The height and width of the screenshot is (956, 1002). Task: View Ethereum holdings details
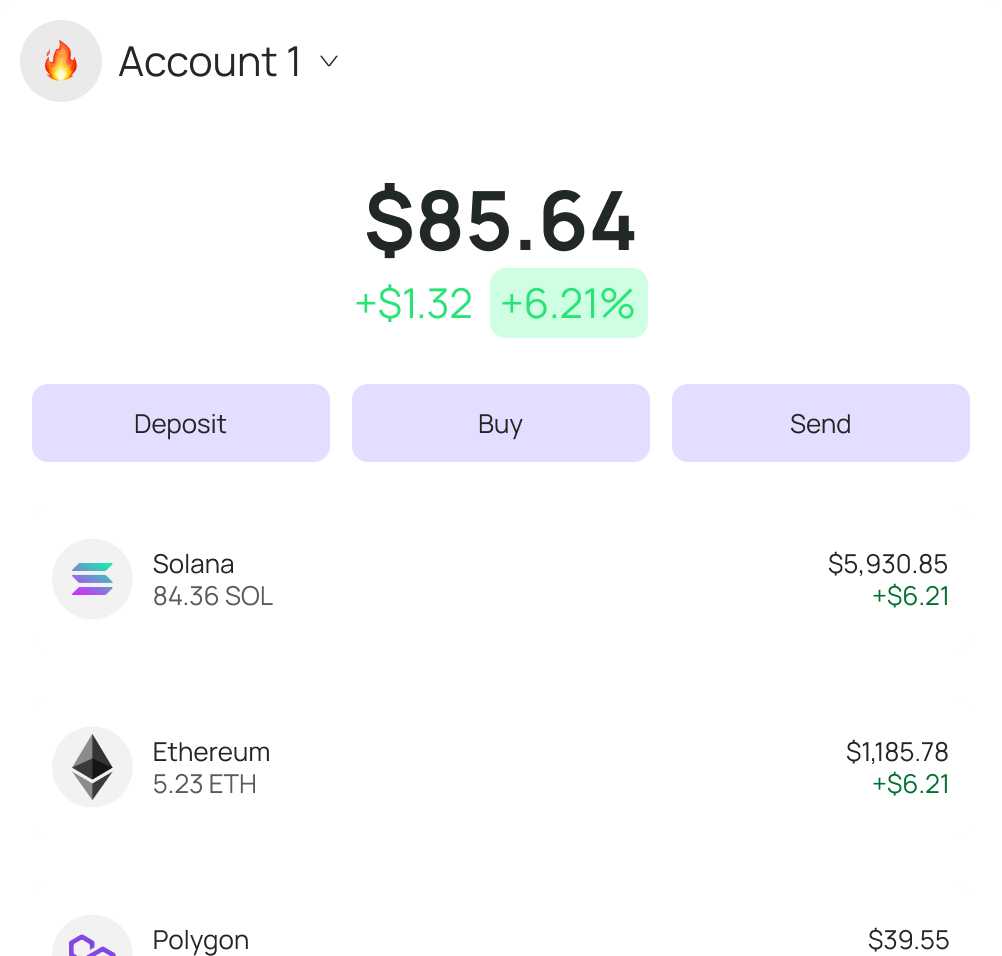500,767
